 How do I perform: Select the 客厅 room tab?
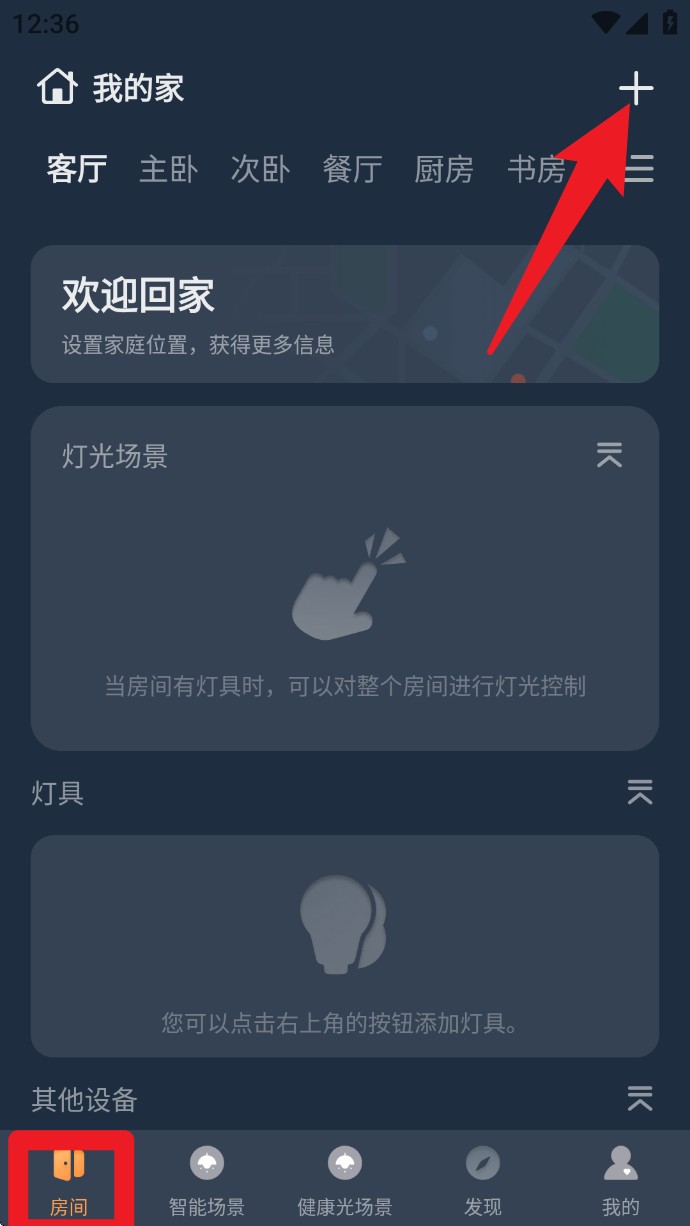click(x=76, y=169)
